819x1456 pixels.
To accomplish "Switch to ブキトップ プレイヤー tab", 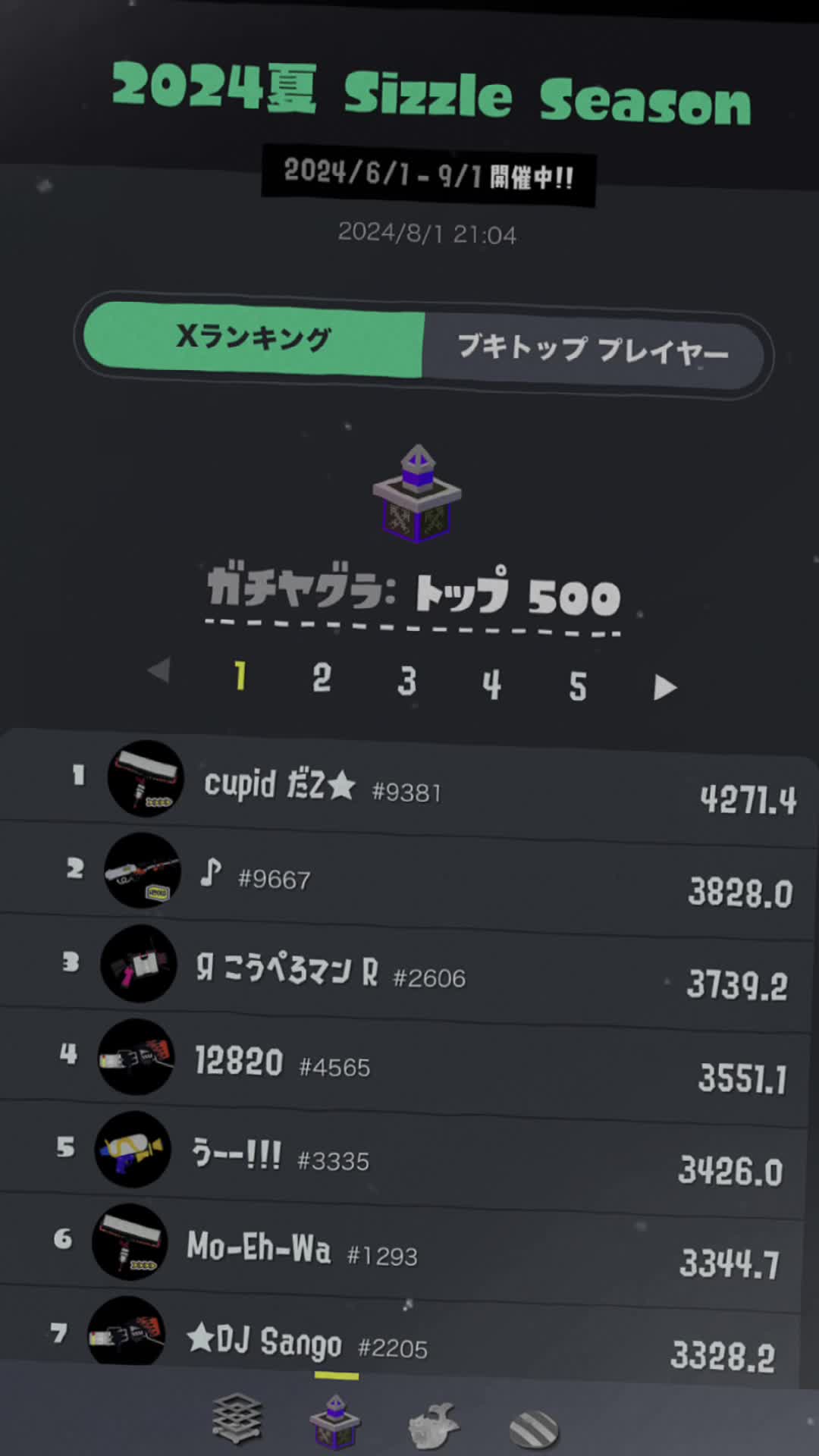I will pyautogui.click(x=593, y=350).
